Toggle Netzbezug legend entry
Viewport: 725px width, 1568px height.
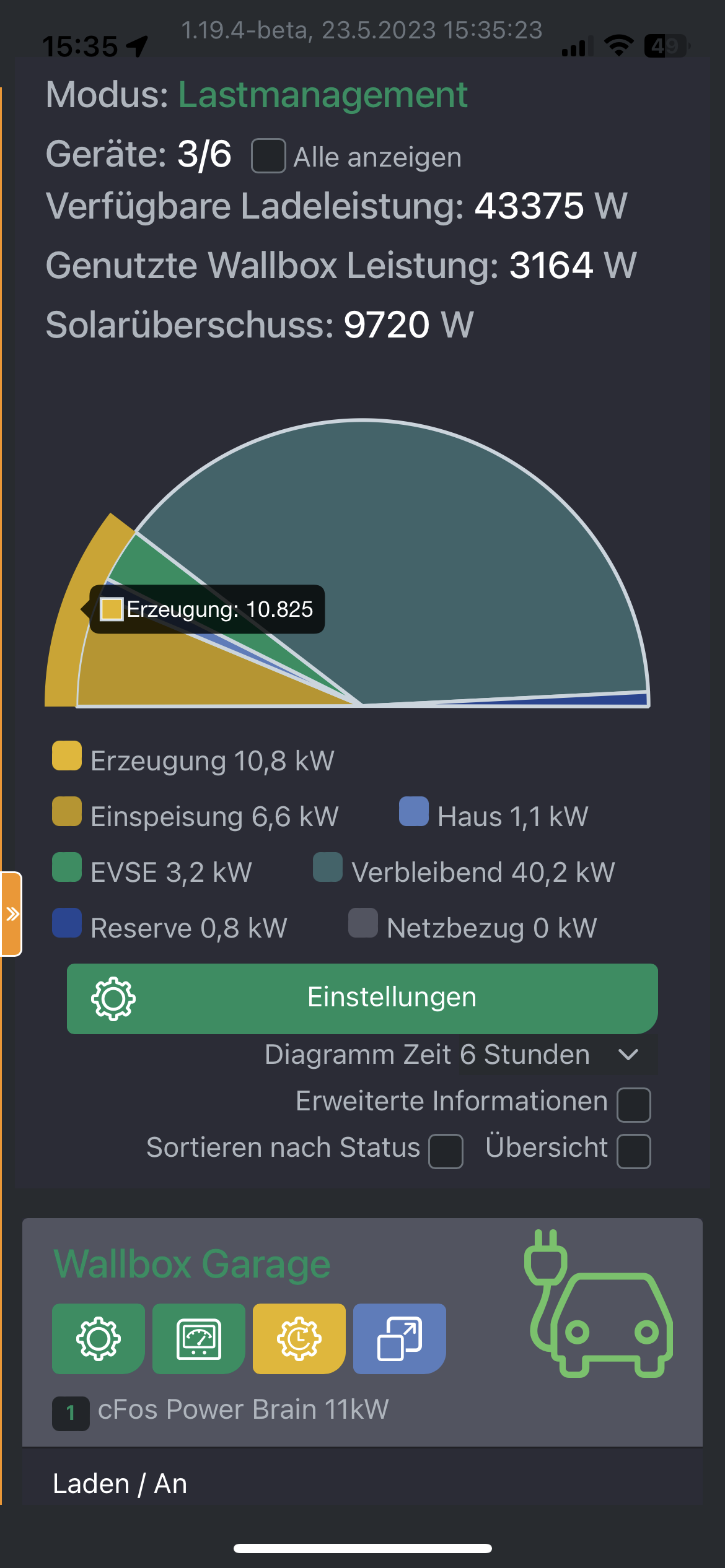tap(473, 927)
